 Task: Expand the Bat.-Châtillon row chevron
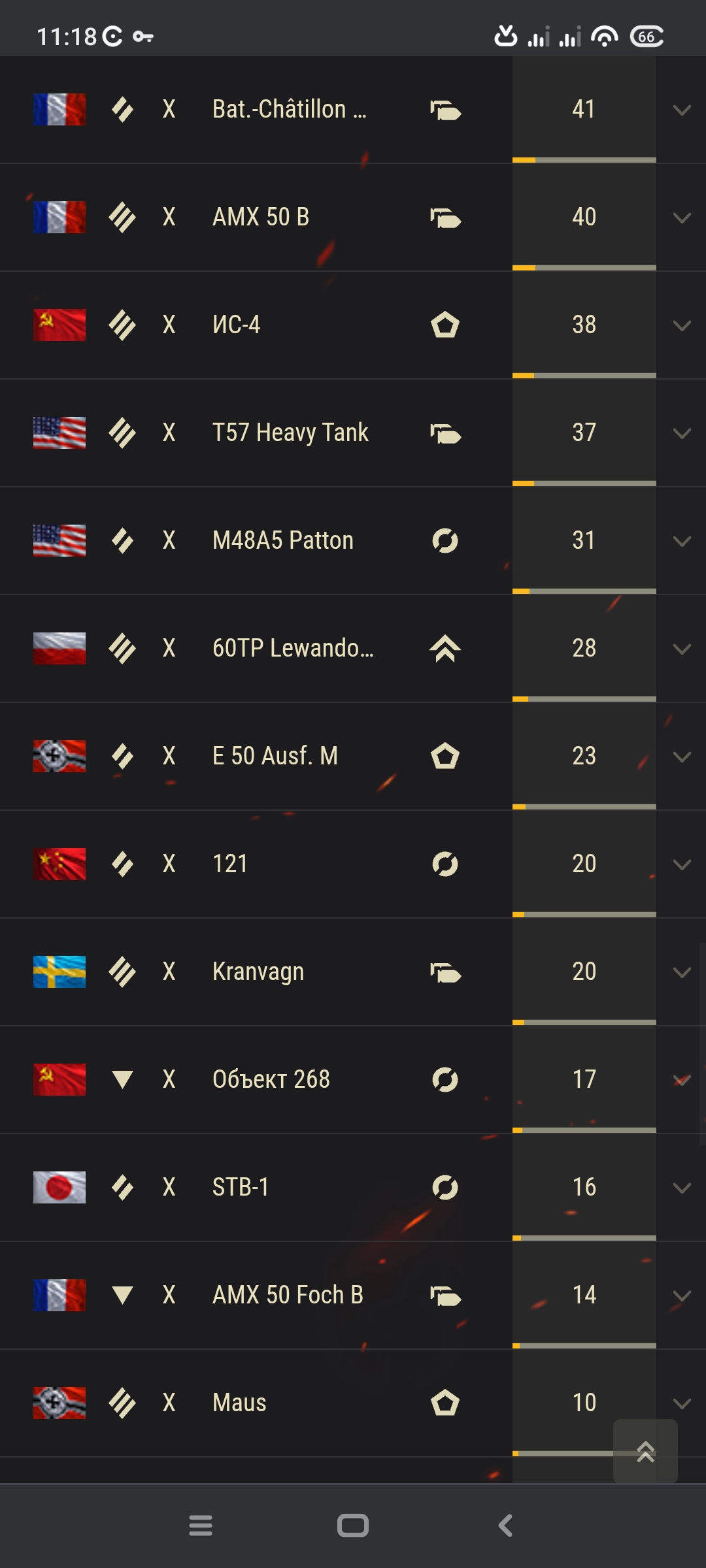coord(682,110)
